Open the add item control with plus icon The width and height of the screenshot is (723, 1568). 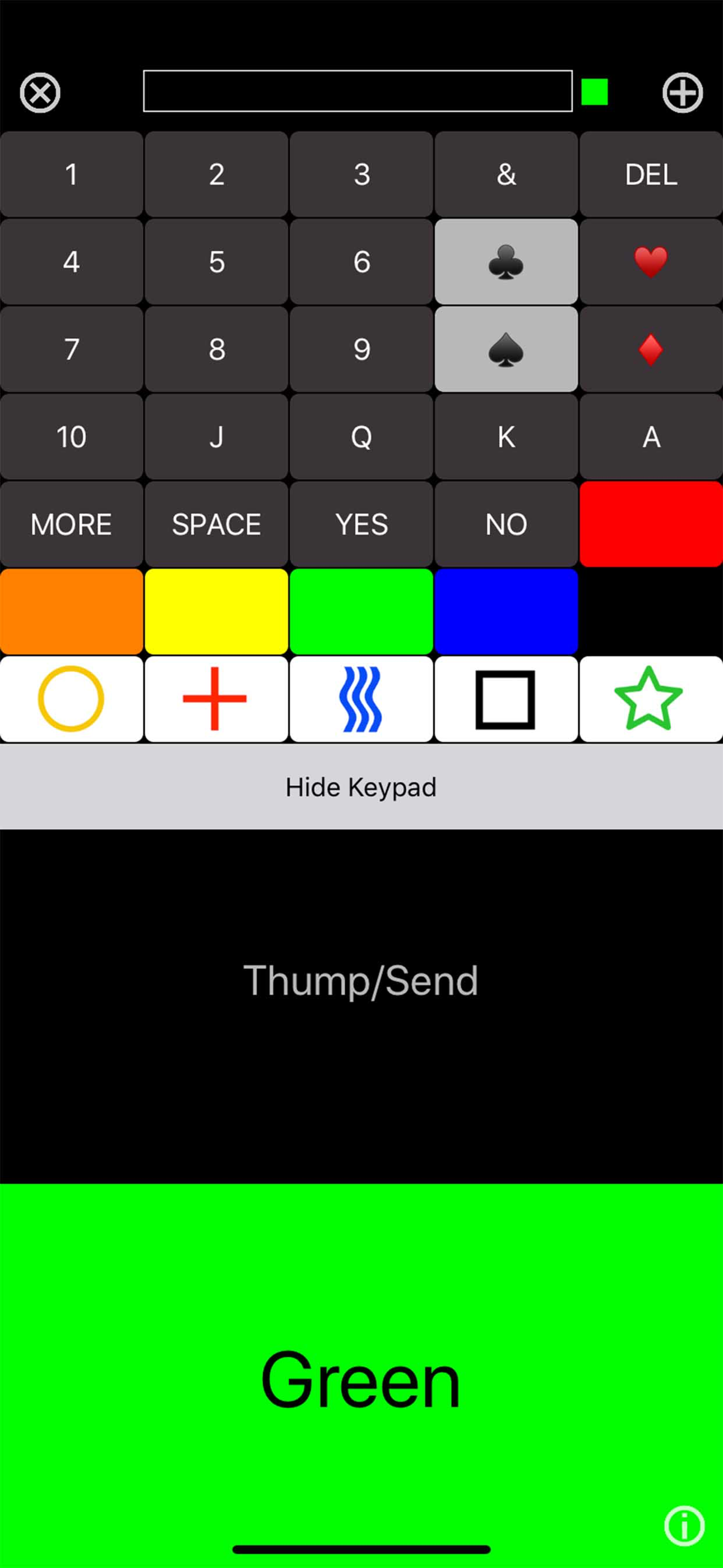coord(682,93)
